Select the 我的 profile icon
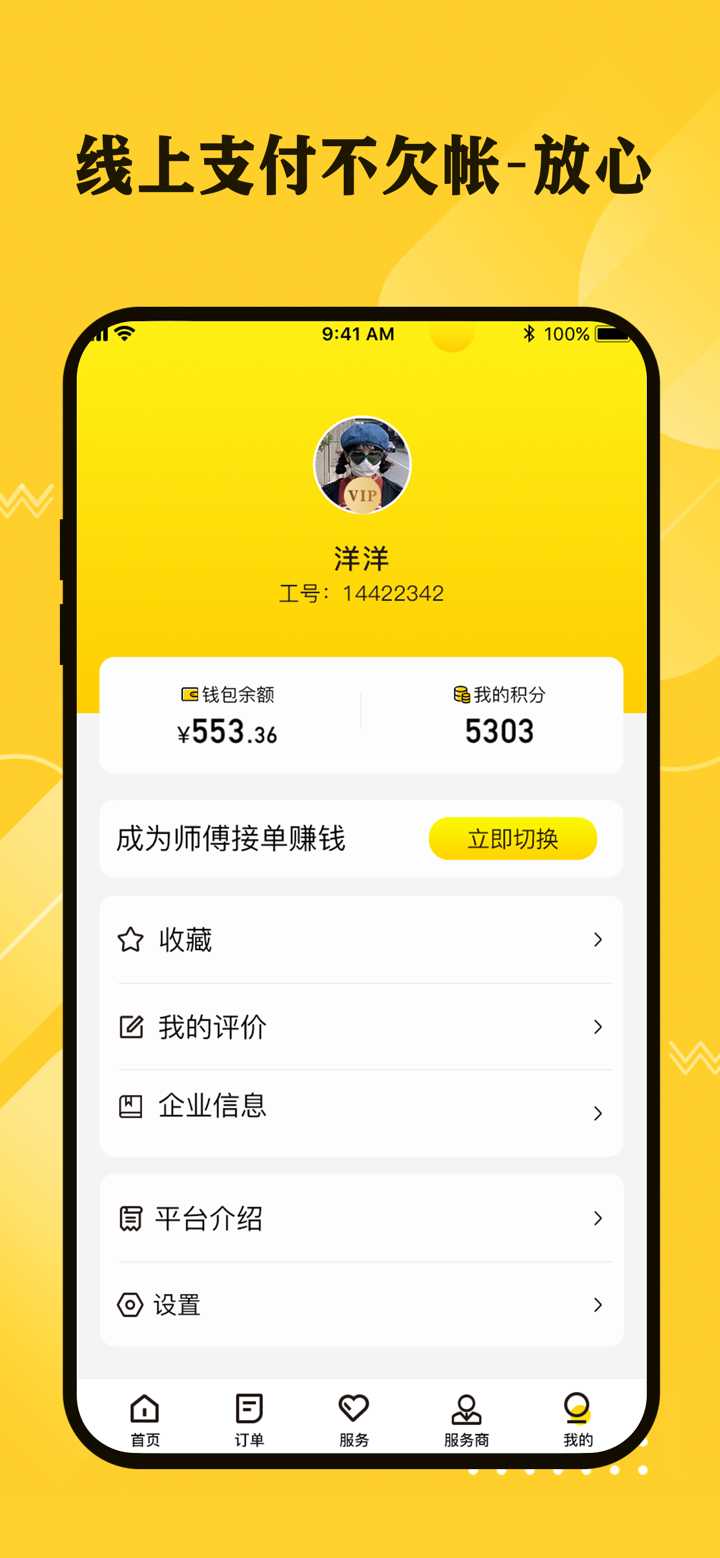This screenshot has height=1558, width=720. (x=578, y=1406)
